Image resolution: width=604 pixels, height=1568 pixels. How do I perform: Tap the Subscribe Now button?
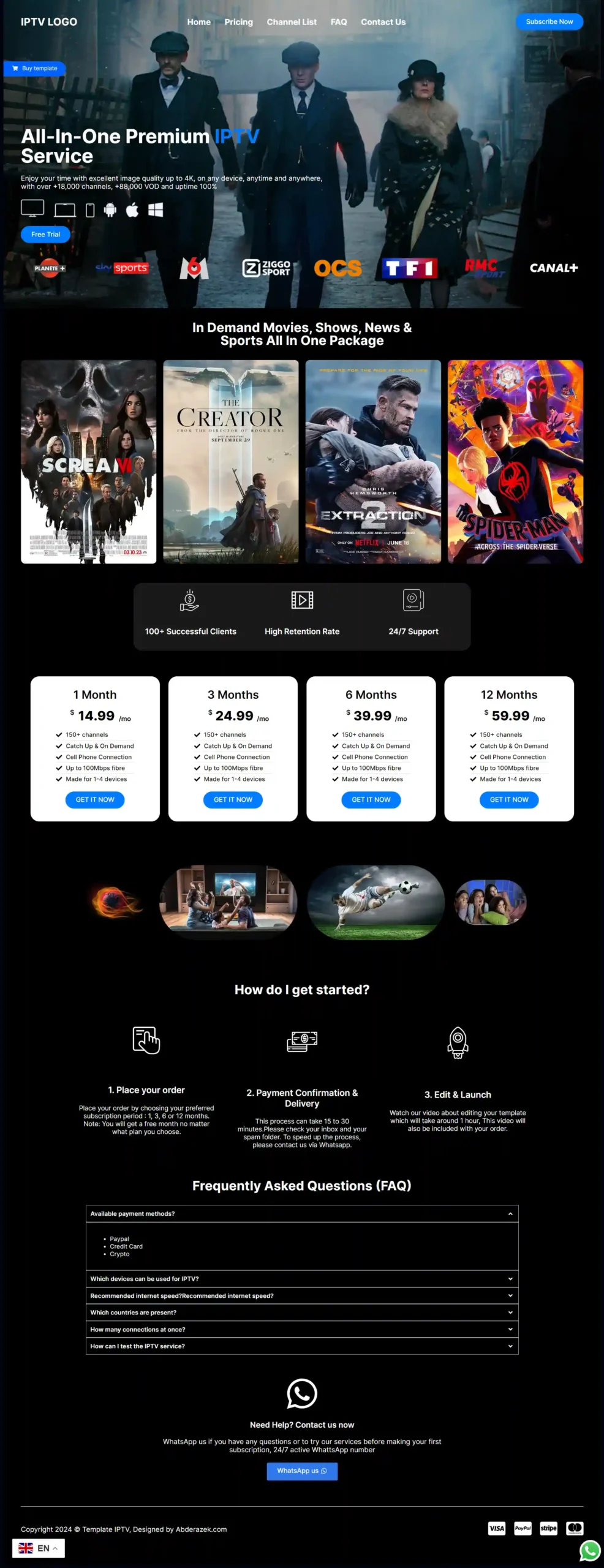(549, 21)
